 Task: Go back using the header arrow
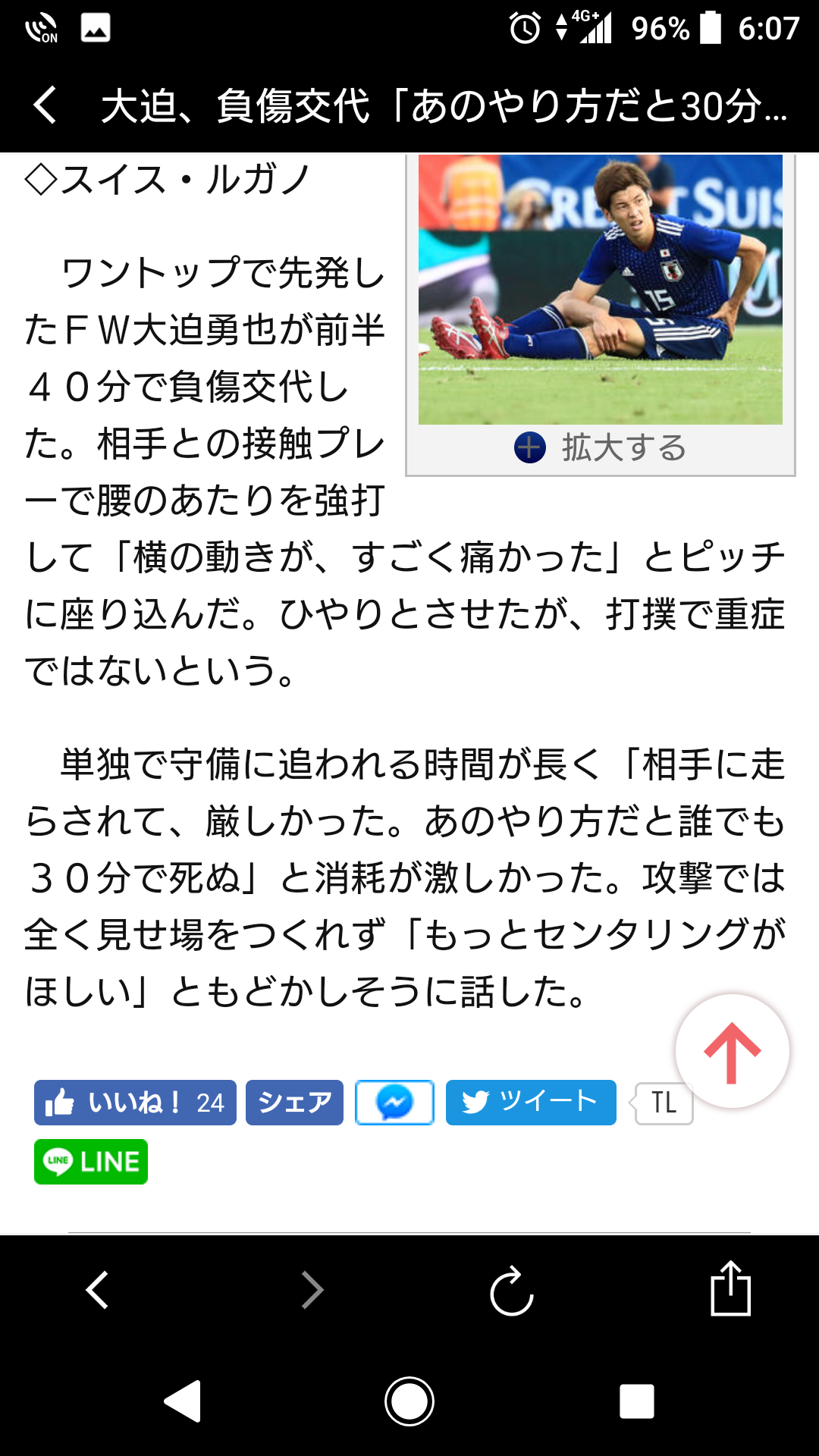point(45,105)
